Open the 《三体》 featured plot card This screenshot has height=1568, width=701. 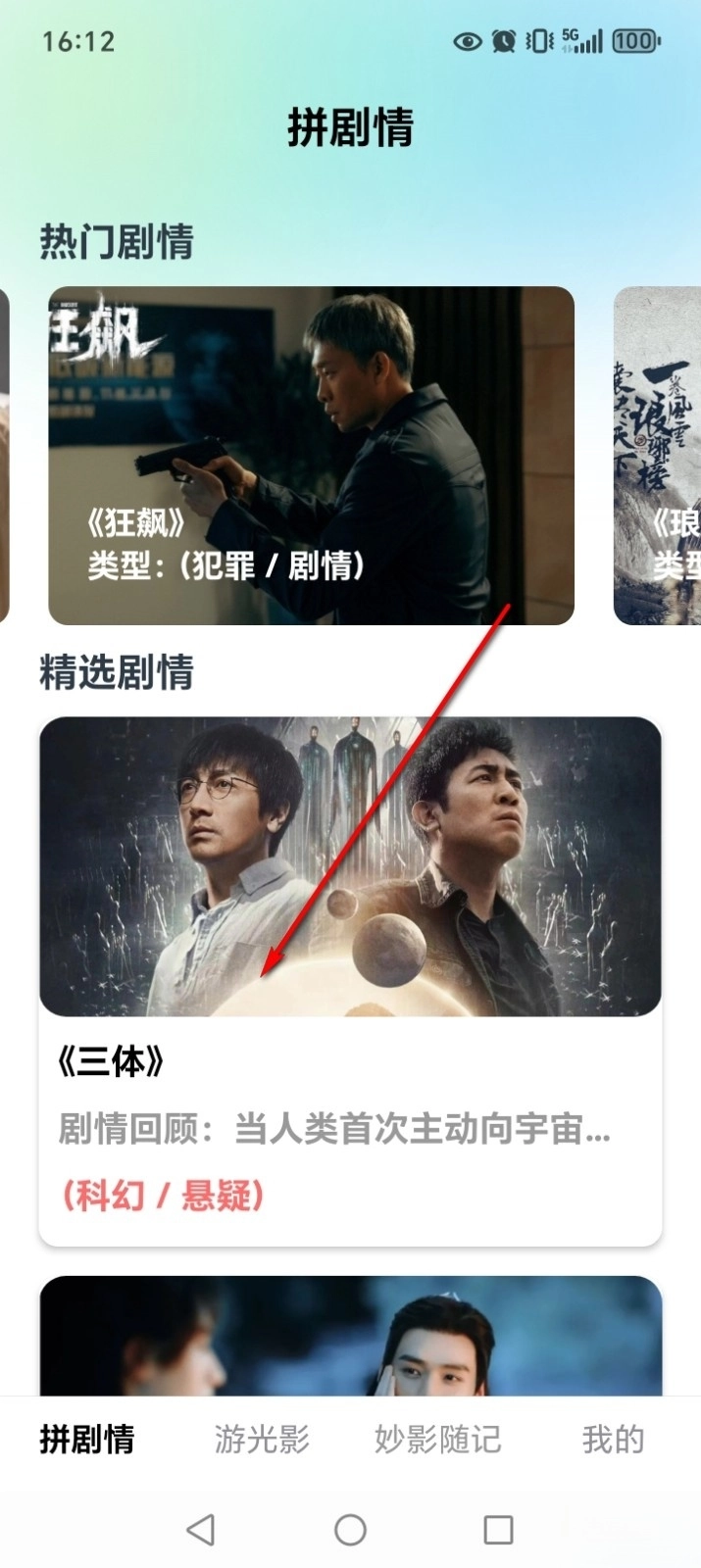(x=350, y=980)
